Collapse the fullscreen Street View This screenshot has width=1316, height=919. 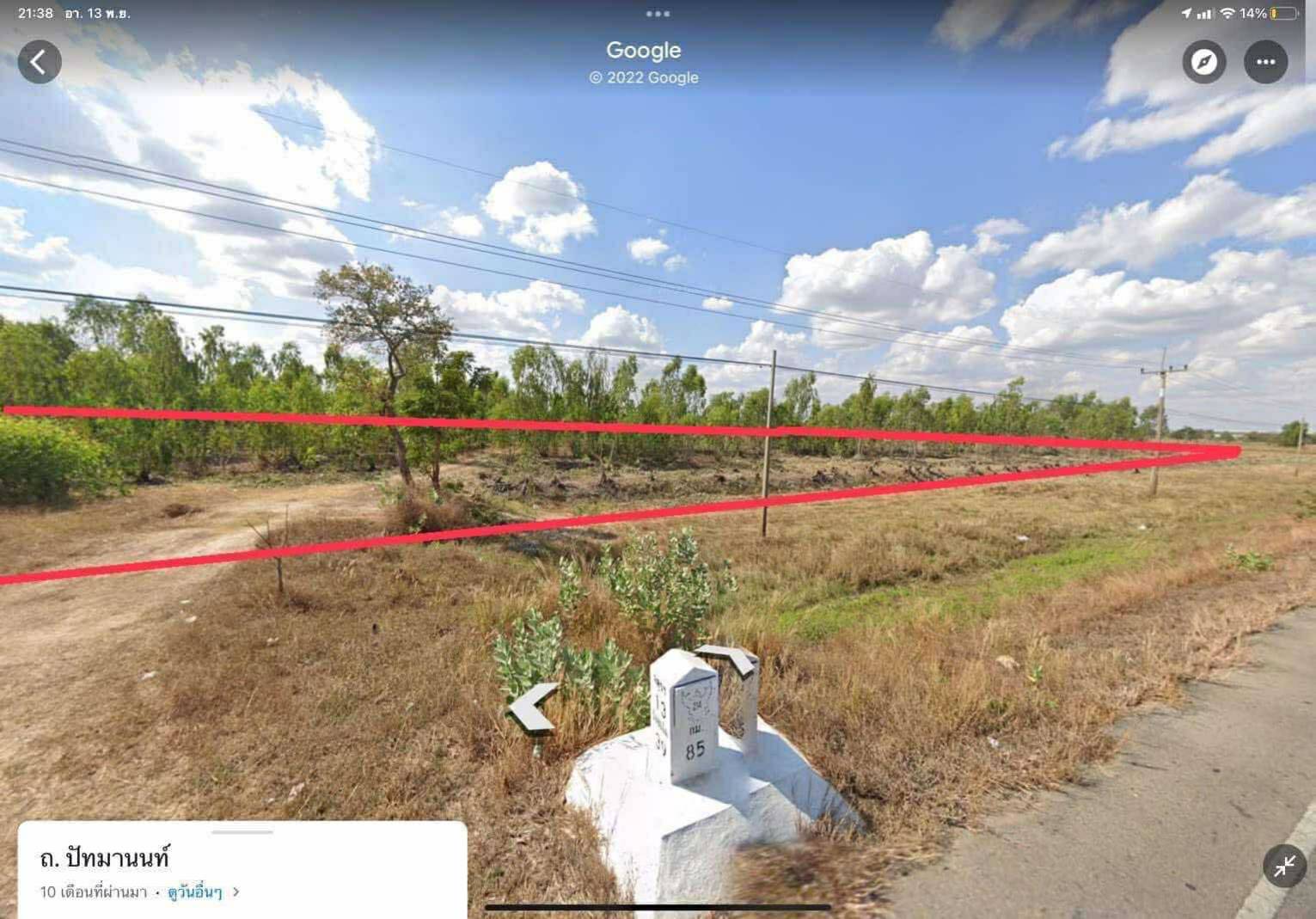1284,867
